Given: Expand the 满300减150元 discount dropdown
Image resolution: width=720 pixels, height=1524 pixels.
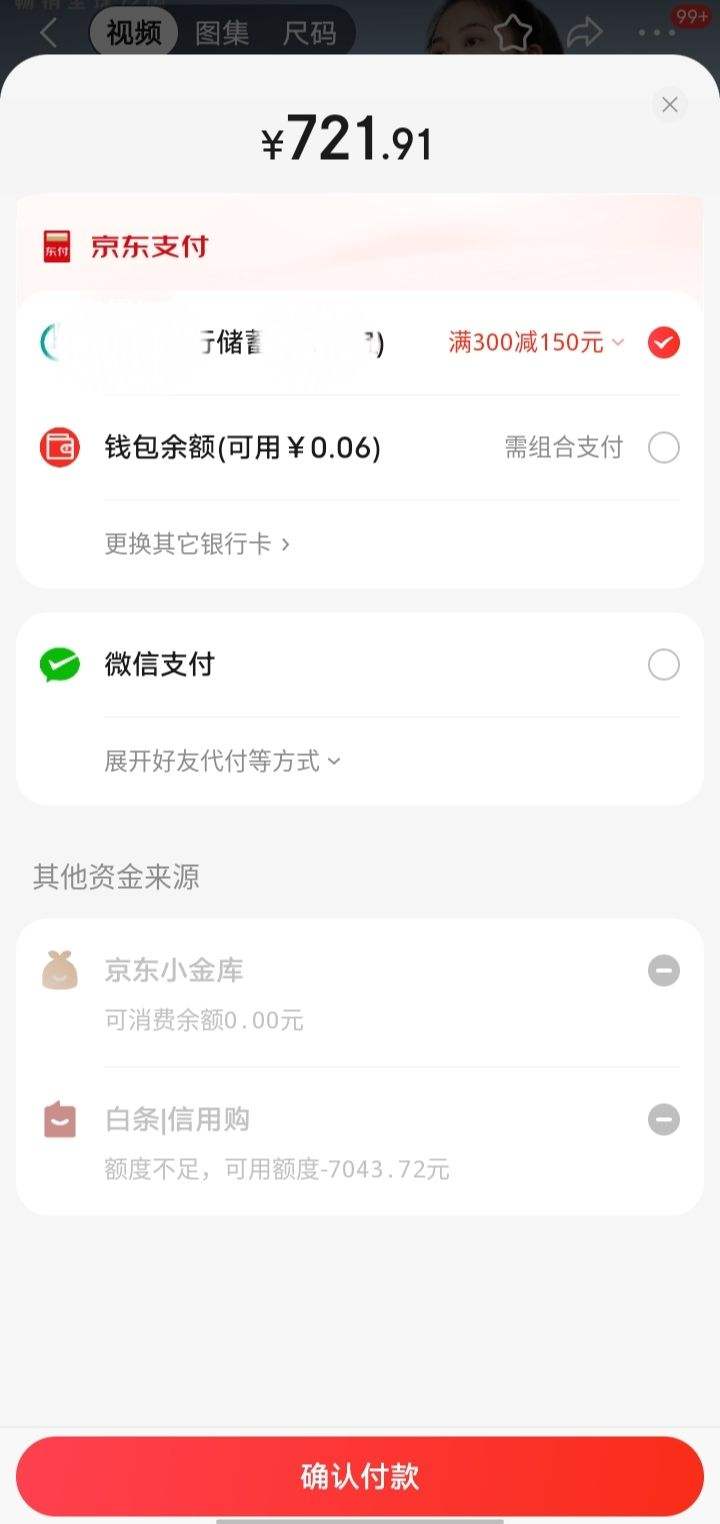Looking at the screenshot, I should 537,343.
